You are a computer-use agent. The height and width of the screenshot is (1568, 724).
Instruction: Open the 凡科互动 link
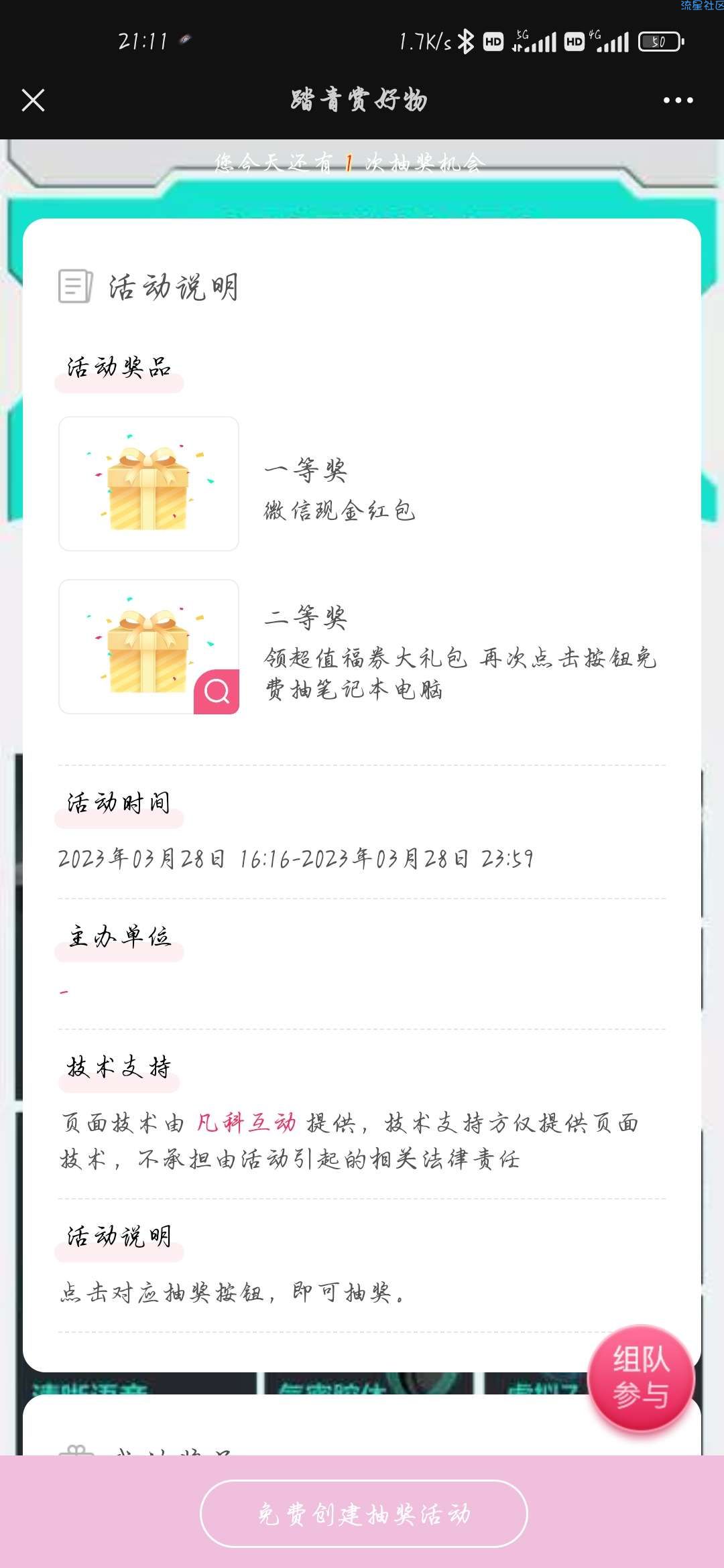(x=246, y=1122)
